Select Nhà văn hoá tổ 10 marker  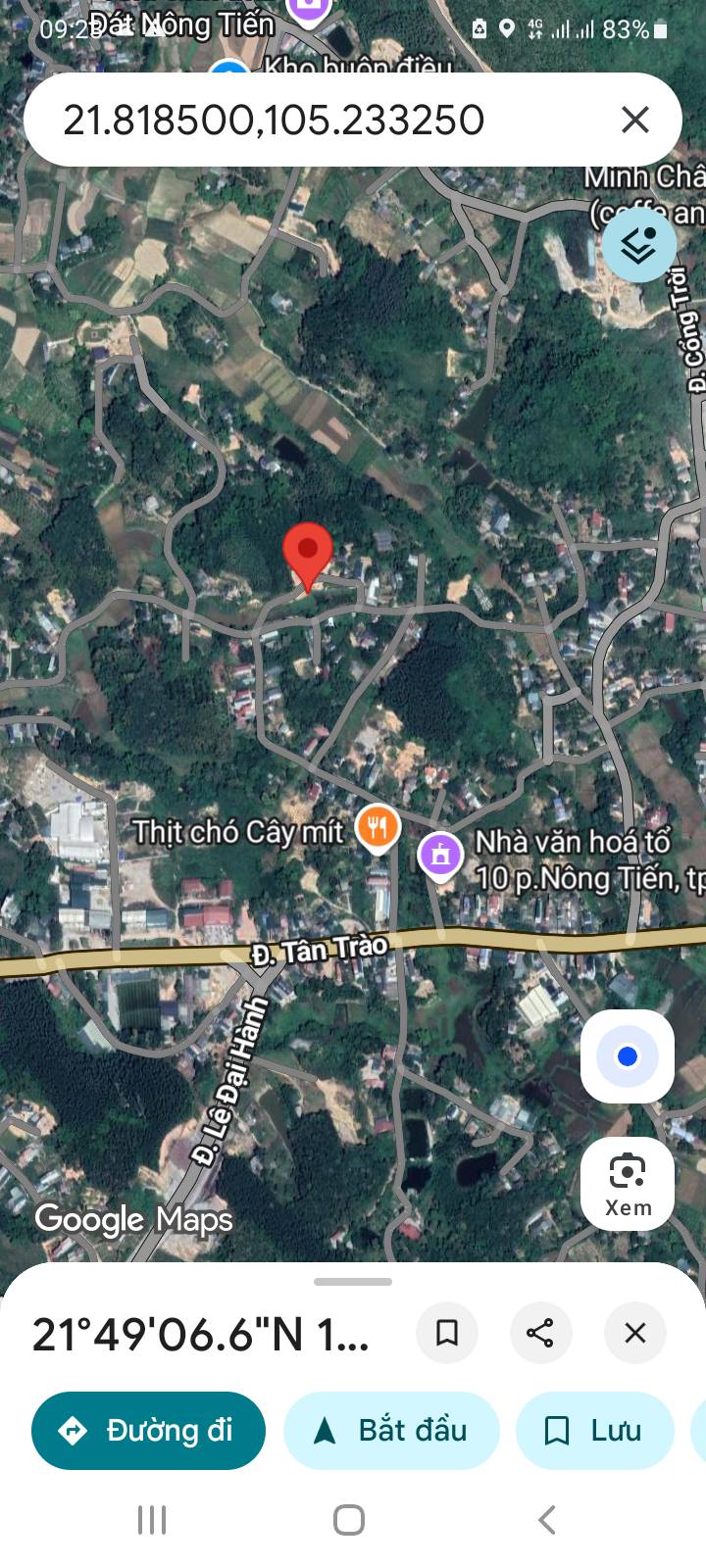[x=441, y=855]
